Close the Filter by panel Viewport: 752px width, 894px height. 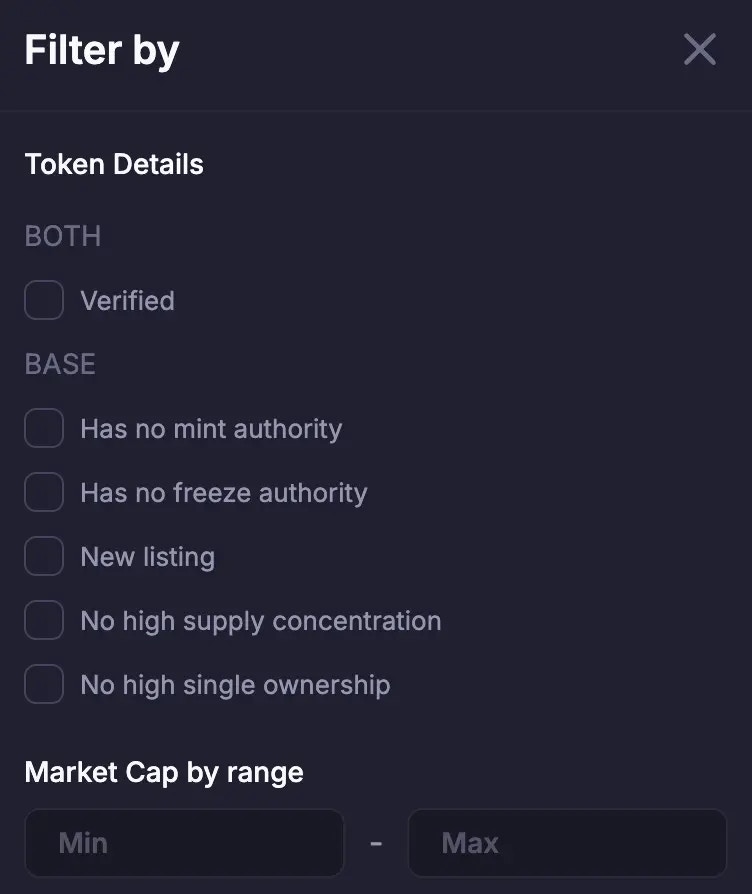699,49
